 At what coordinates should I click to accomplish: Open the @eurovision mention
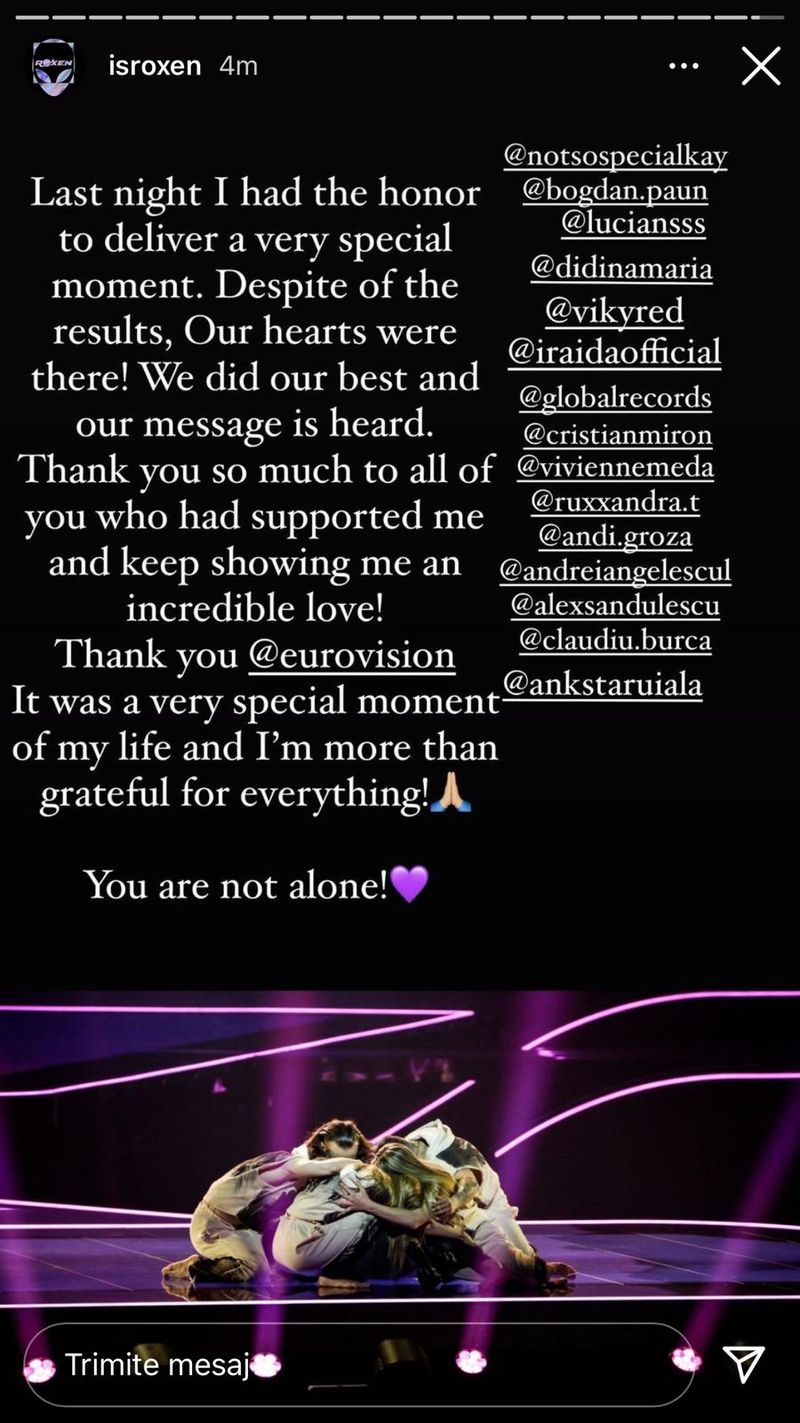point(351,655)
